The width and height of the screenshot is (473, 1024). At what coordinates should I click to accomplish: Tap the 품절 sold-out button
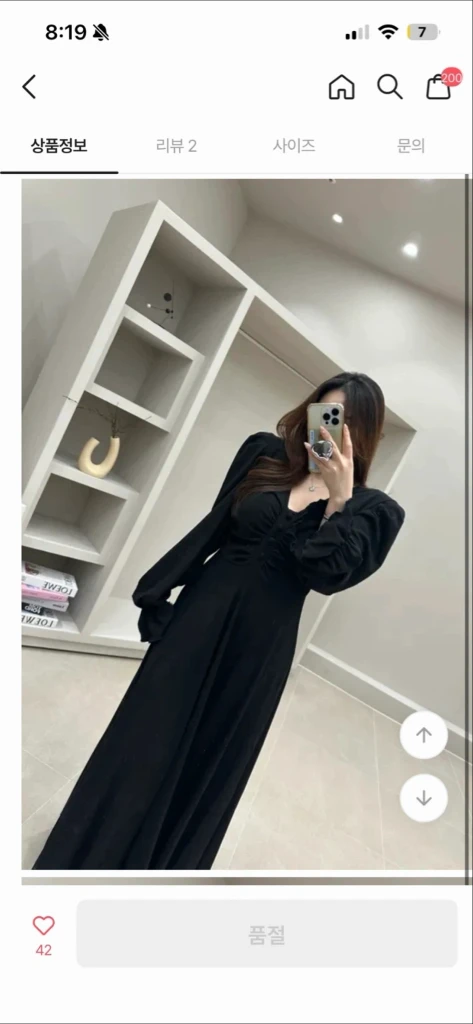(x=267, y=934)
